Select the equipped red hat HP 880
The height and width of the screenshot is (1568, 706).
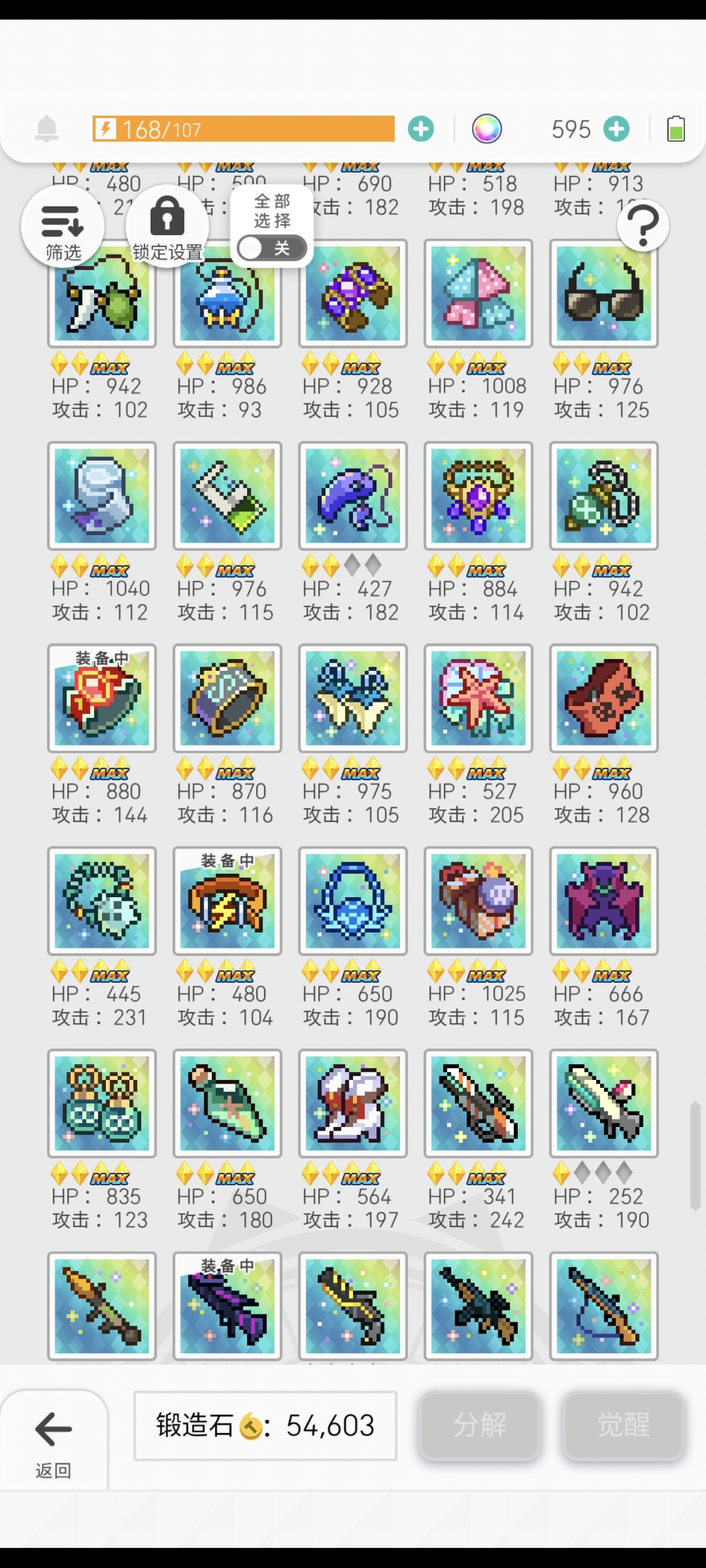[102, 698]
